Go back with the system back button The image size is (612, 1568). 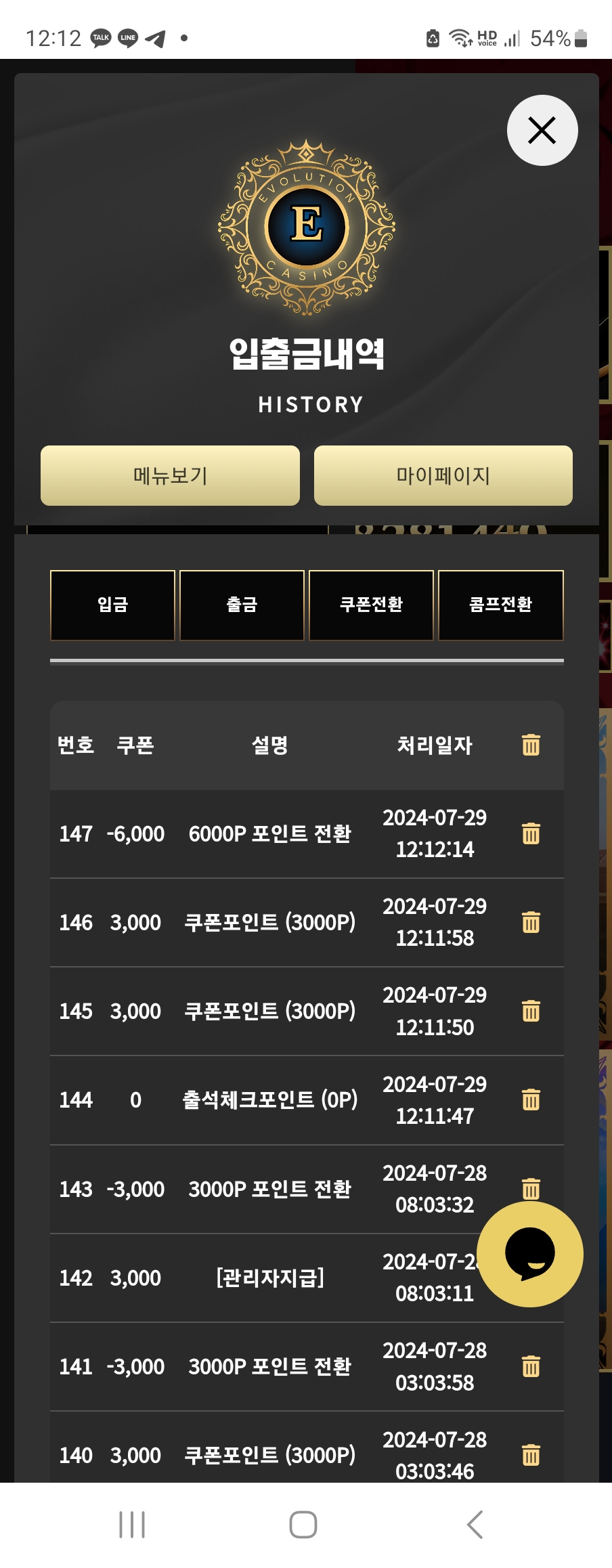click(475, 1525)
